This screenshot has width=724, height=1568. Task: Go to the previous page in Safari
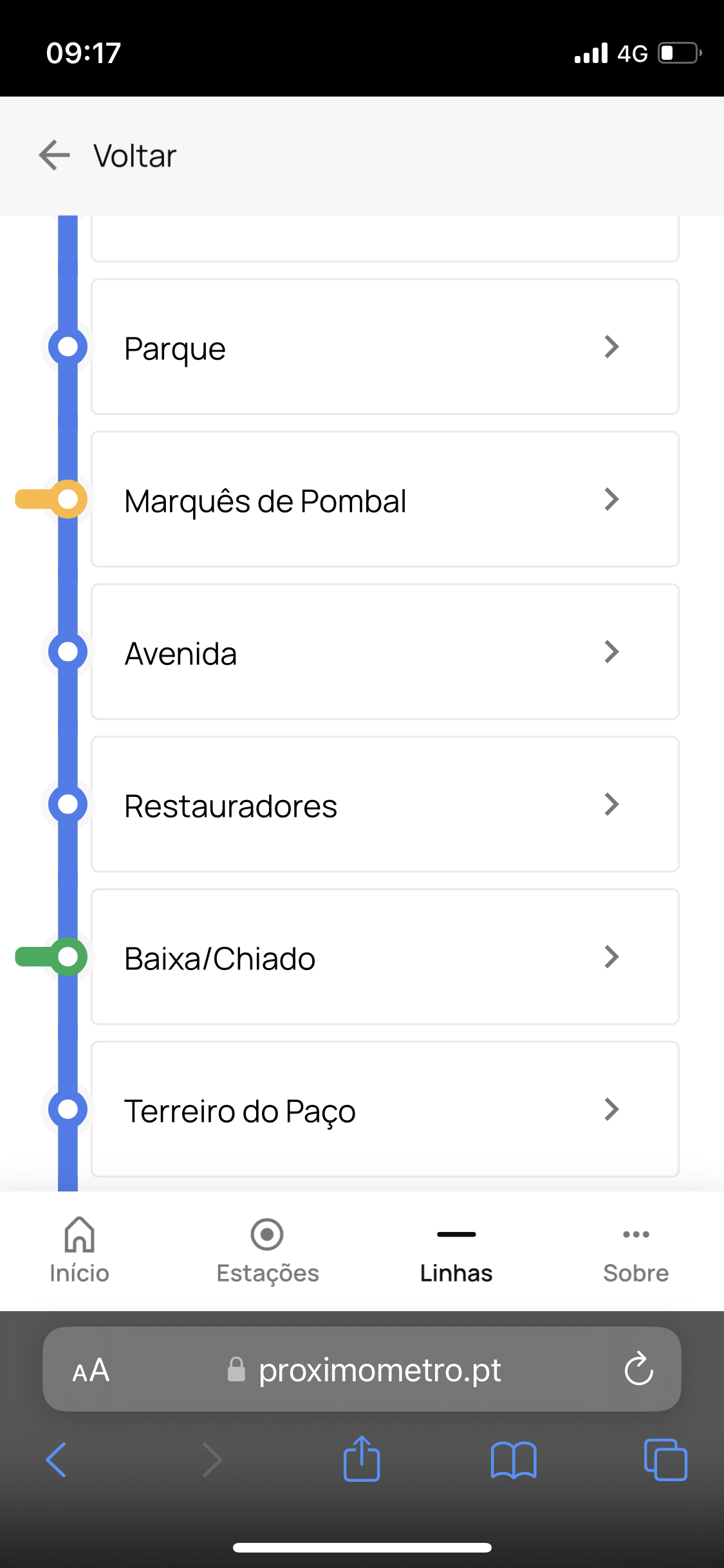pyautogui.click(x=56, y=1460)
